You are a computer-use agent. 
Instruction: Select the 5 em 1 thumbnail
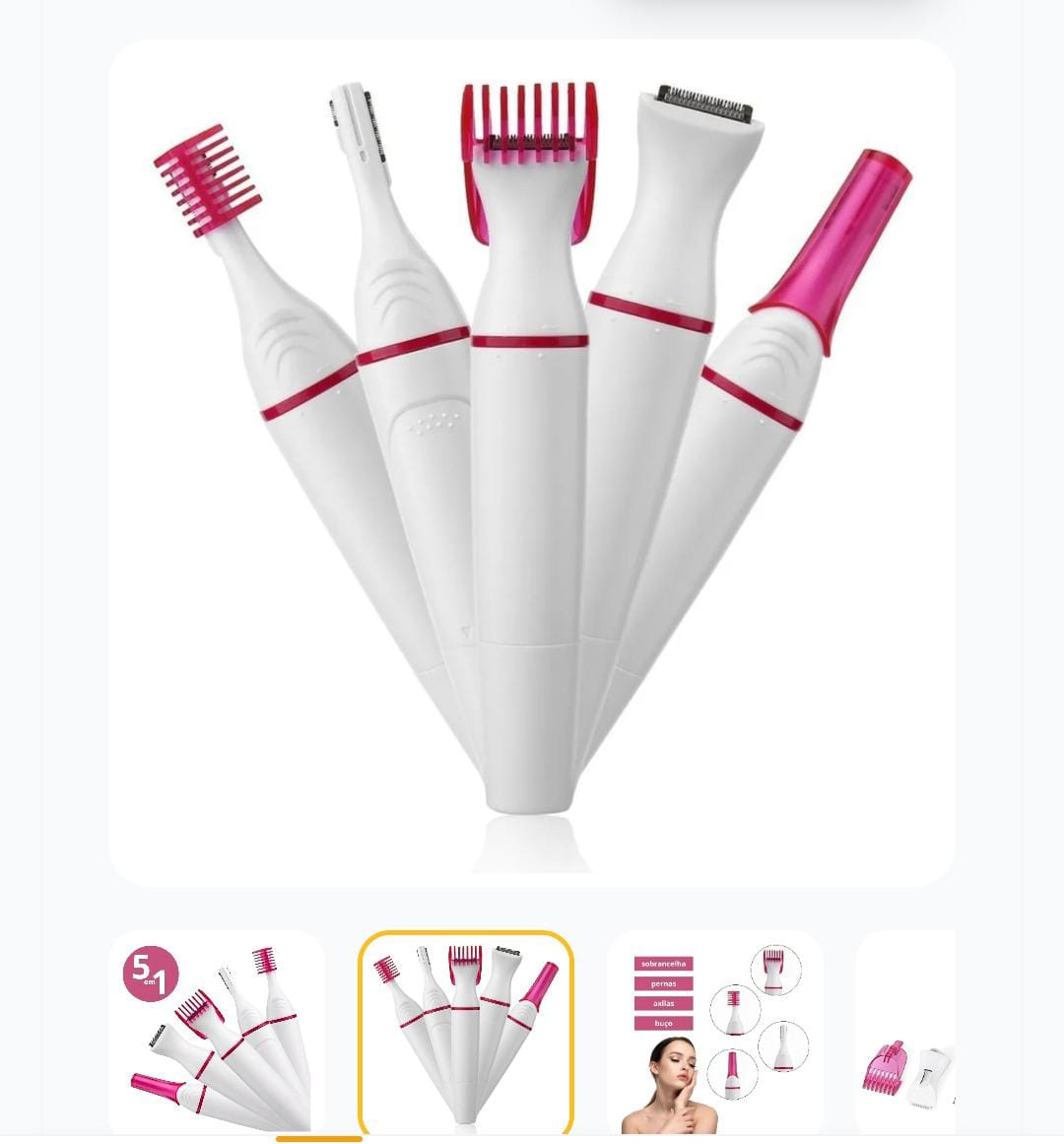[x=217, y=1035]
